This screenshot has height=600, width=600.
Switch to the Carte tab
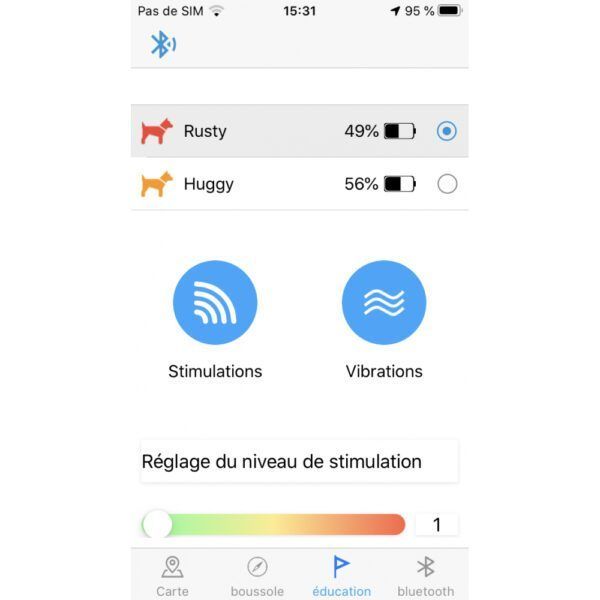click(172, 576)
